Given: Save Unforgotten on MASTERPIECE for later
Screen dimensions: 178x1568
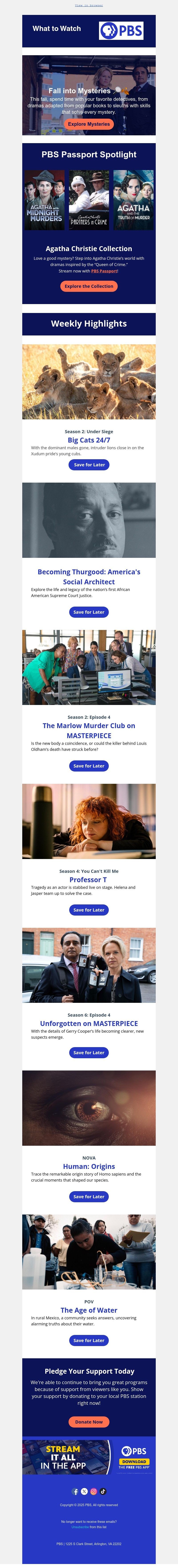Looking at the screenshot, I should coord(89,1052).
